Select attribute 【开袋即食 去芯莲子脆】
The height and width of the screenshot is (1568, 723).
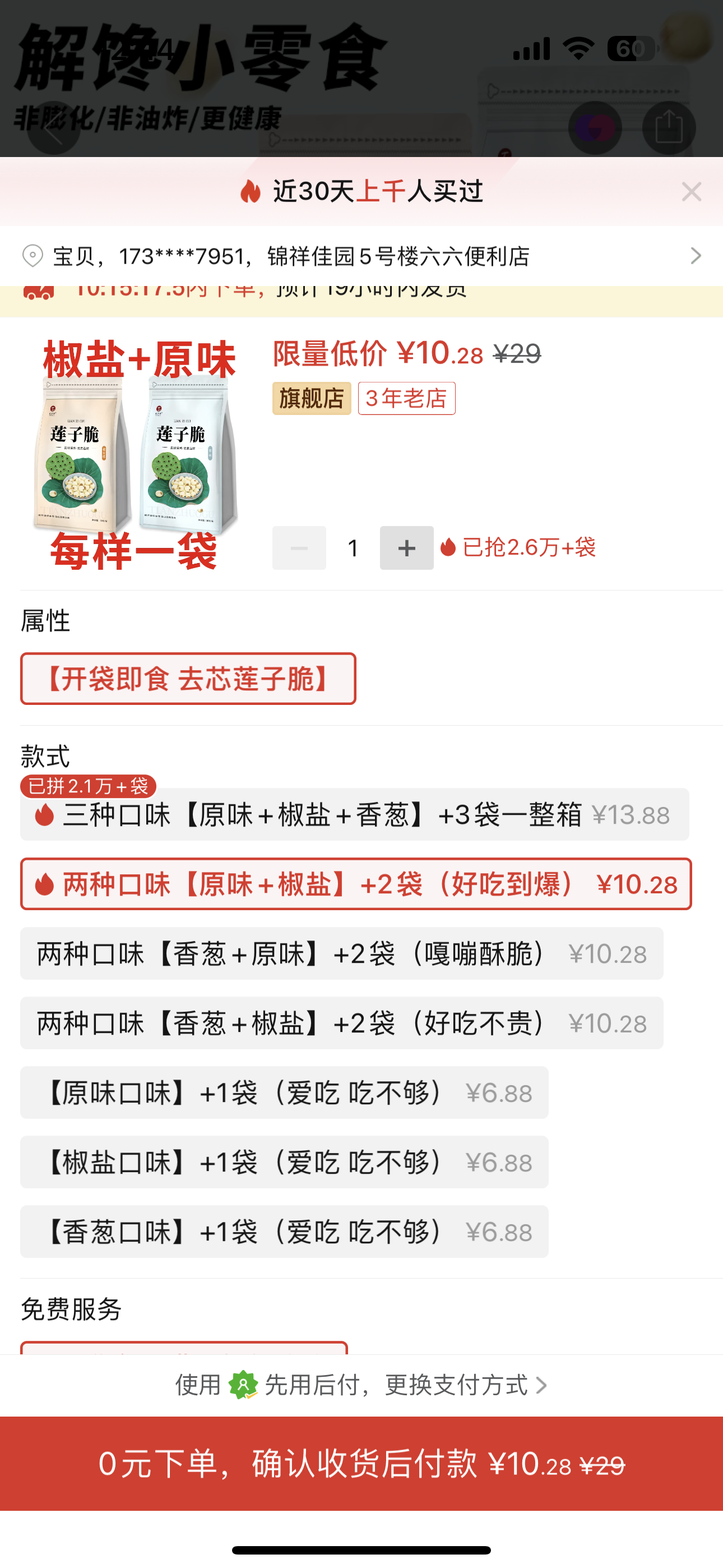pyautogui.click(x=188, y=679)
